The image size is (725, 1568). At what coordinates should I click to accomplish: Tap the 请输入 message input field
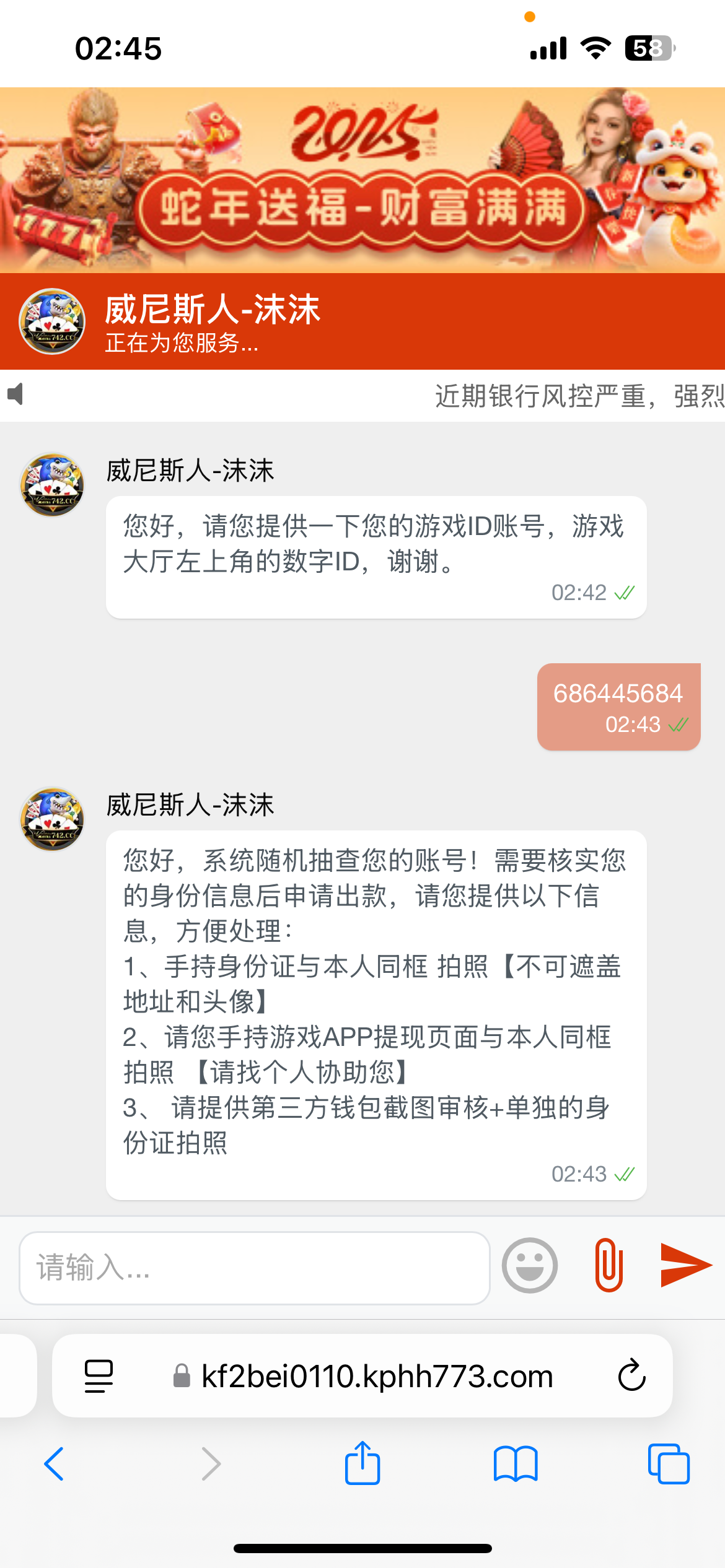(255, 1268)
